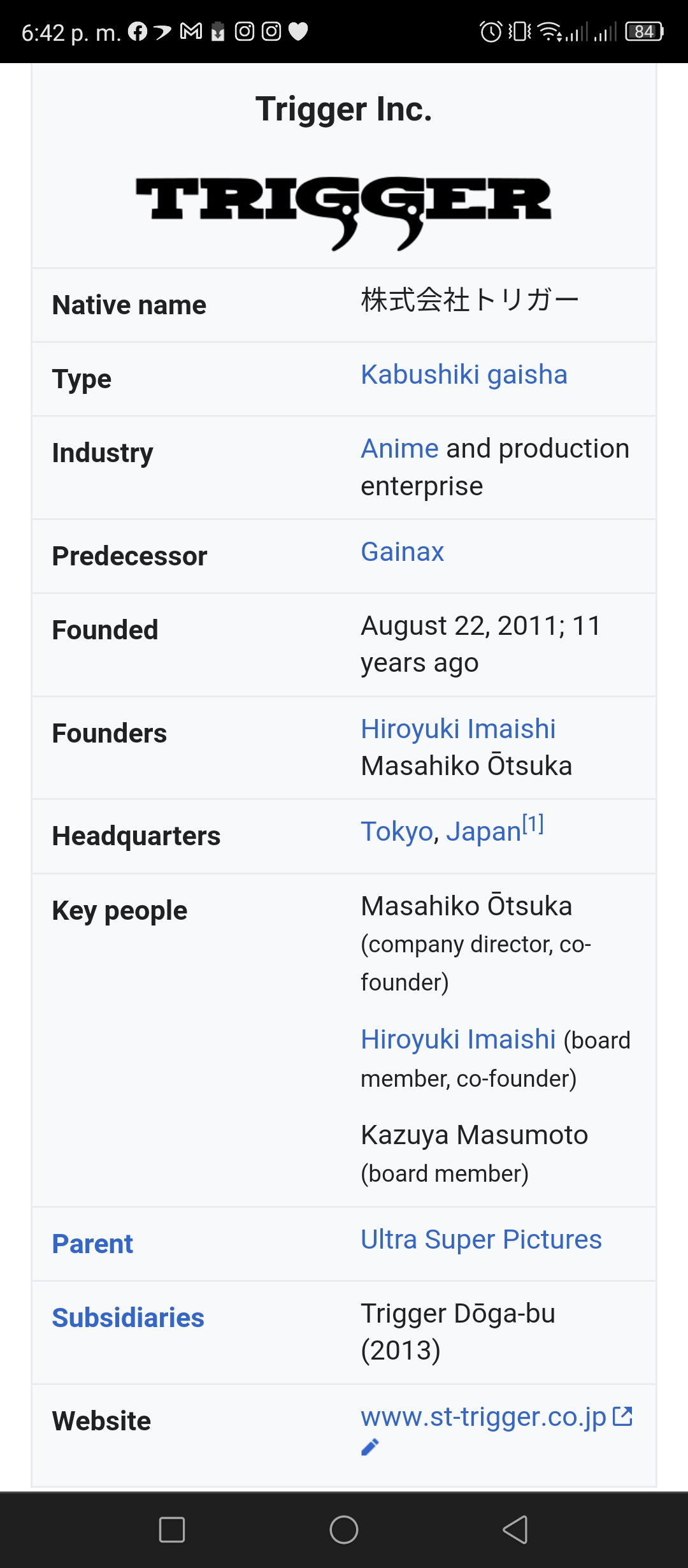Open the Tokyo link
688x1568 pixels.
(397, 832)
